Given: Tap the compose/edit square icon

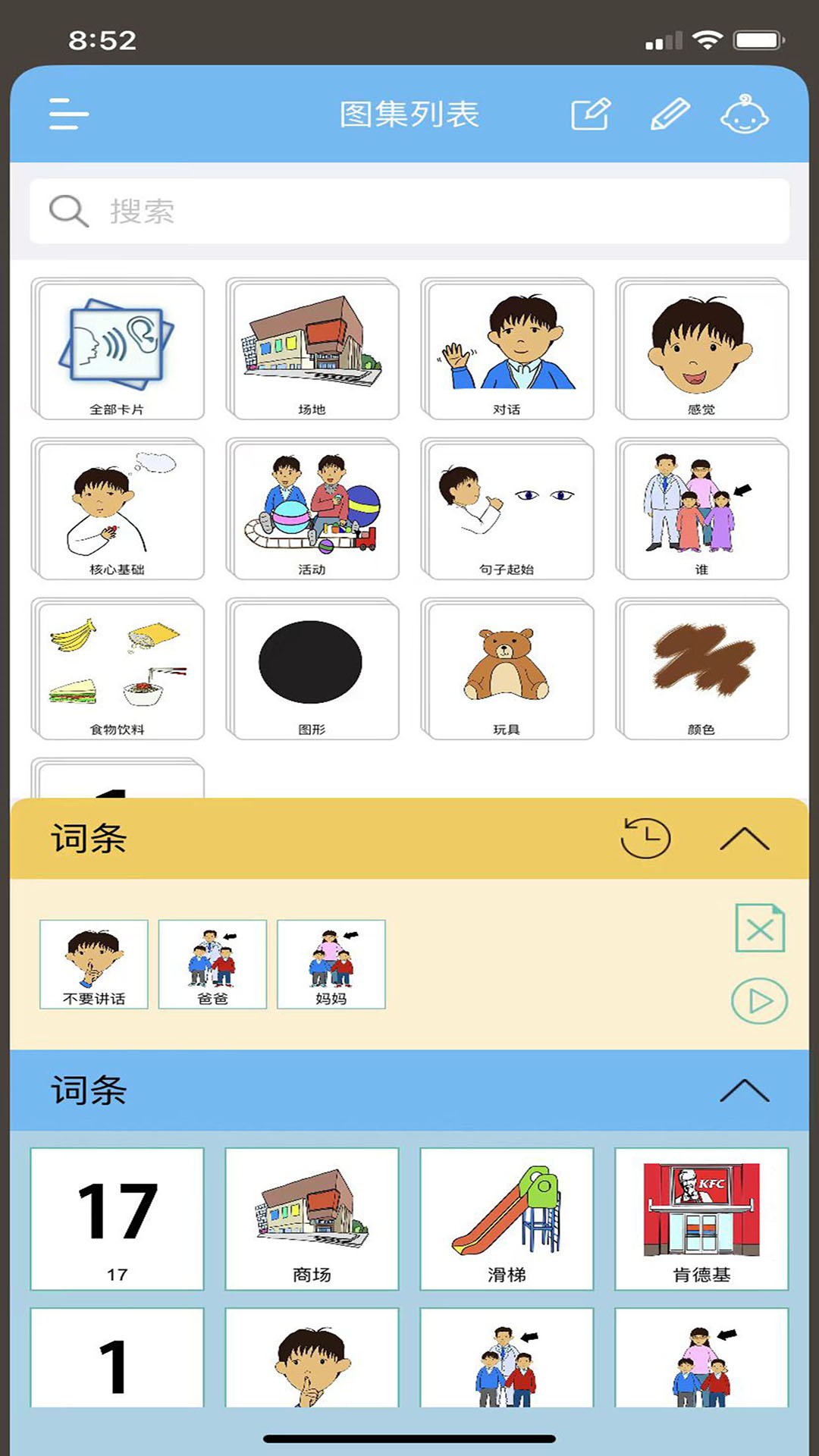Looking at the screenshot, I should [x=590, y=115].
